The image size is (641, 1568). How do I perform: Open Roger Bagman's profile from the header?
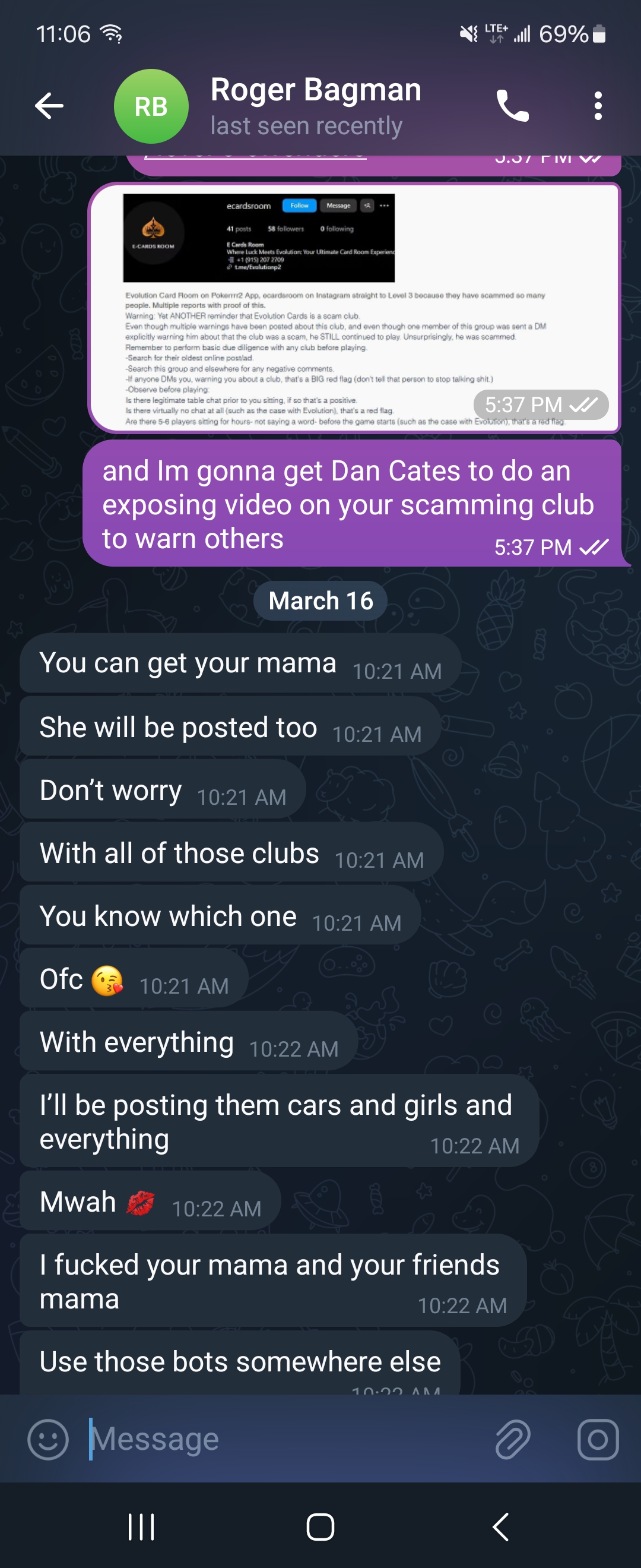315,106
